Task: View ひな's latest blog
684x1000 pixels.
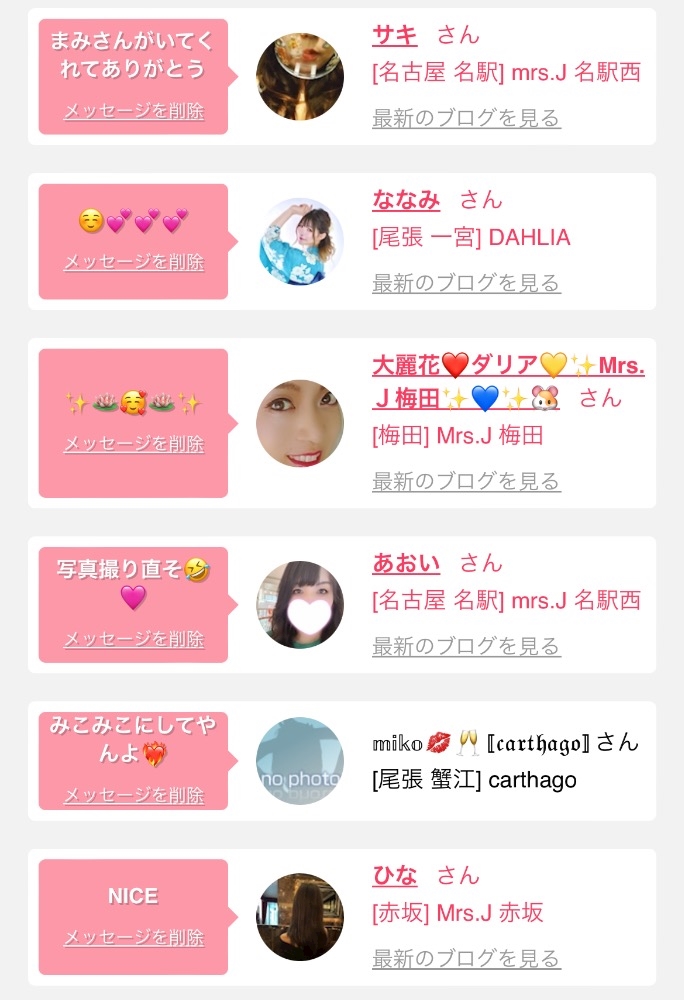Action: click(466, 958)
